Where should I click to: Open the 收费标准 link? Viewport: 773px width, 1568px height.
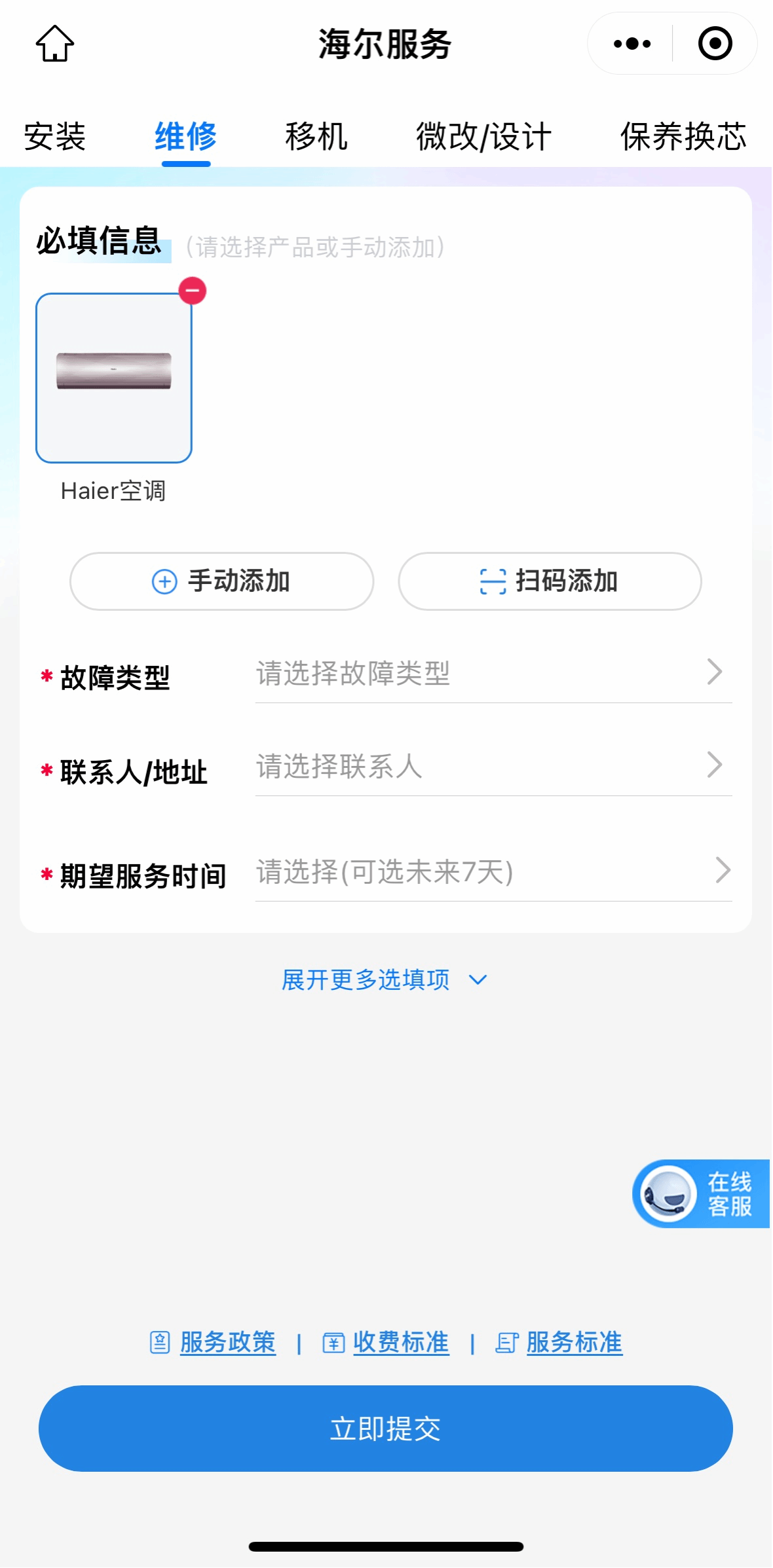(400, 1343)
